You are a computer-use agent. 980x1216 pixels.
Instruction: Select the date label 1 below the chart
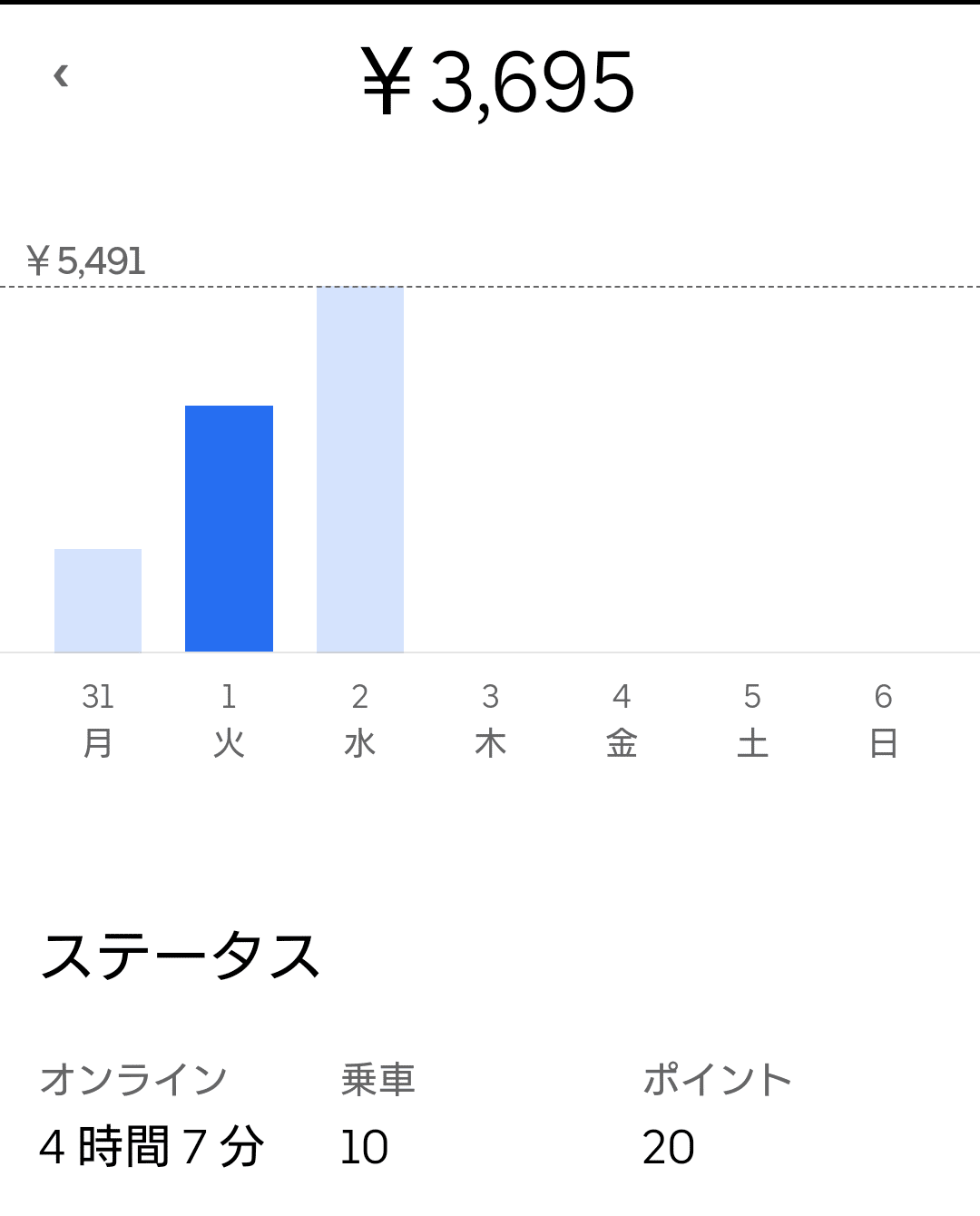[x=229, y=697]
